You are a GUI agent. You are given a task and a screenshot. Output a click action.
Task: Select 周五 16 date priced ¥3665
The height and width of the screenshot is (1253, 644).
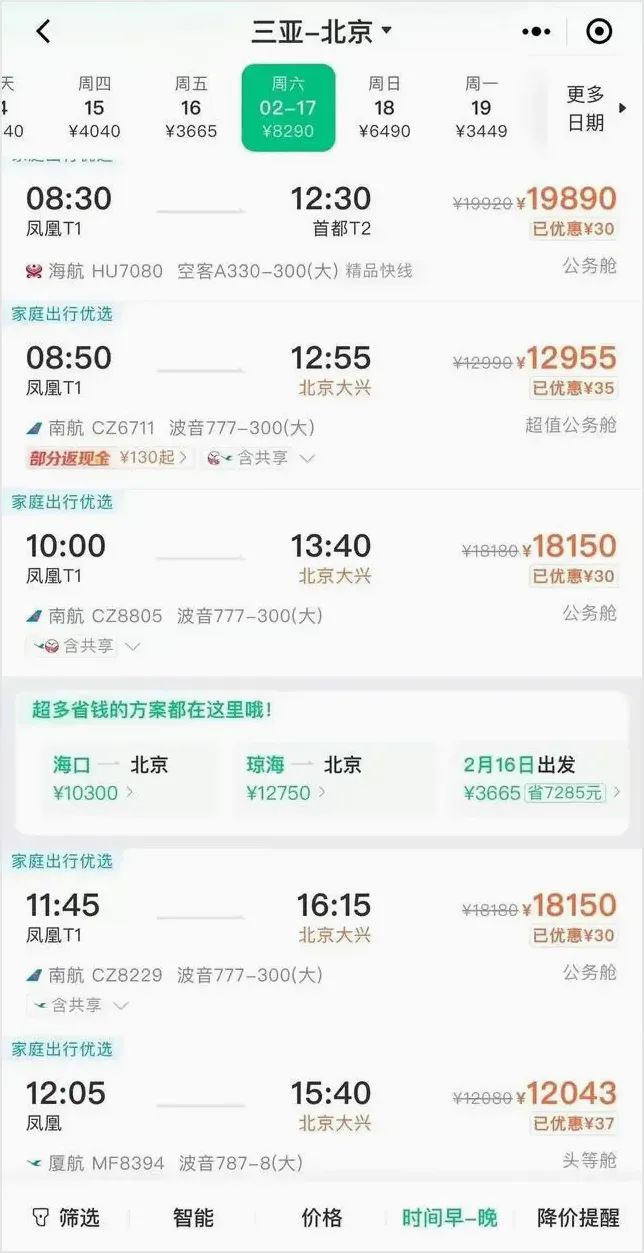tap(191, 107)
